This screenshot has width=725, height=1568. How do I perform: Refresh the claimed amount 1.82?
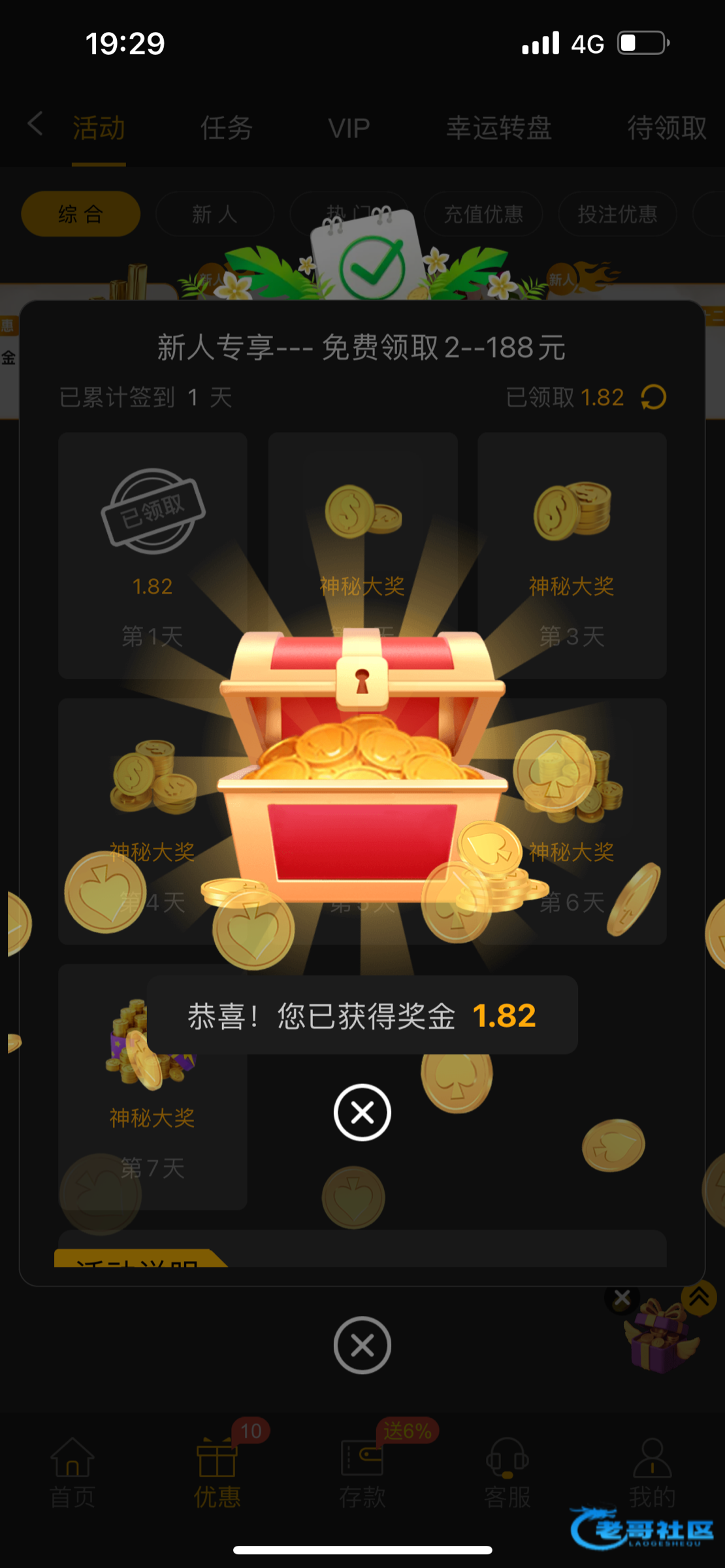click(x=653, y=397)
